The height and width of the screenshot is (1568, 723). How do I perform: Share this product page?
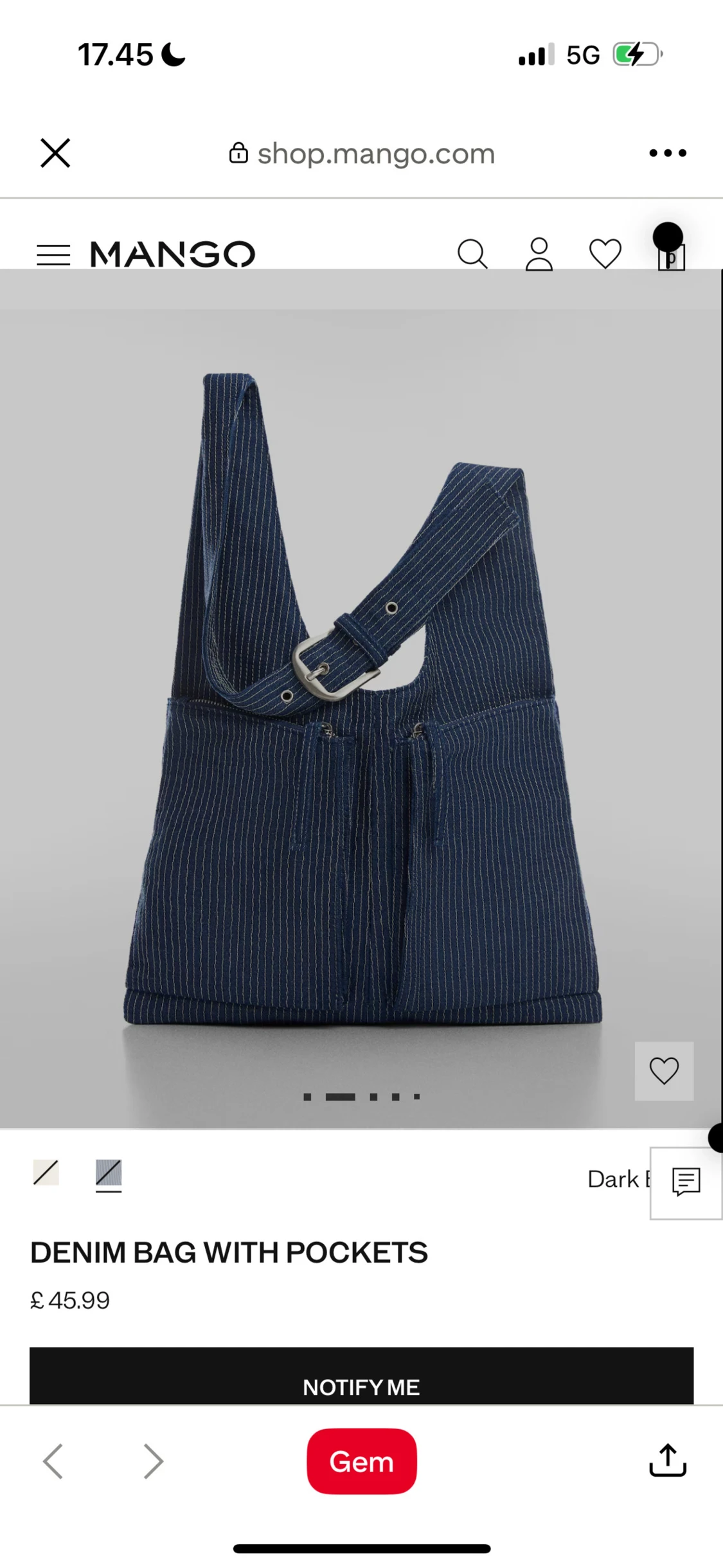tap(668, 1460)
